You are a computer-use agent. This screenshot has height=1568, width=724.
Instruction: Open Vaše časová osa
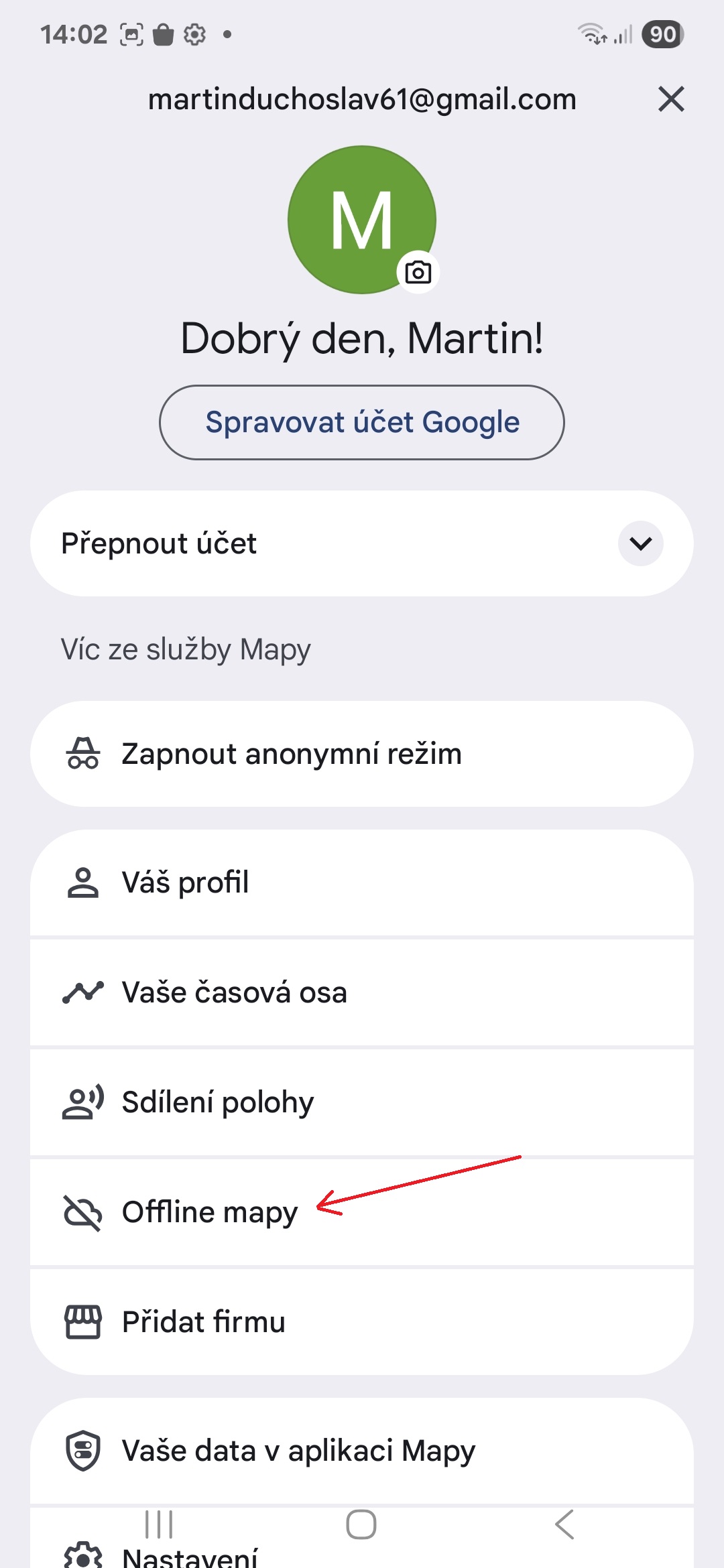362,992
